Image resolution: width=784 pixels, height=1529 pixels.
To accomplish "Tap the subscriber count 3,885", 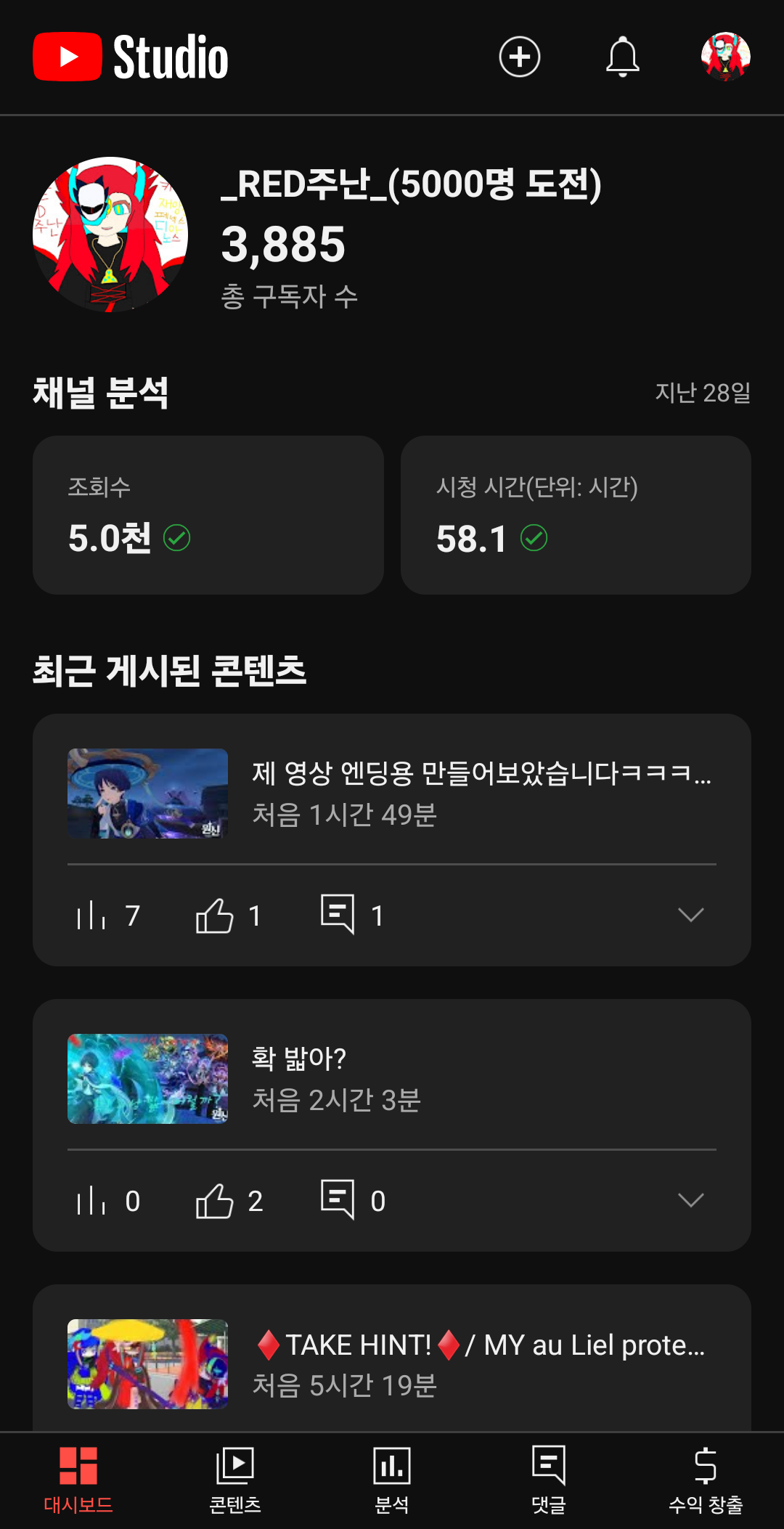I will point(283,245).
